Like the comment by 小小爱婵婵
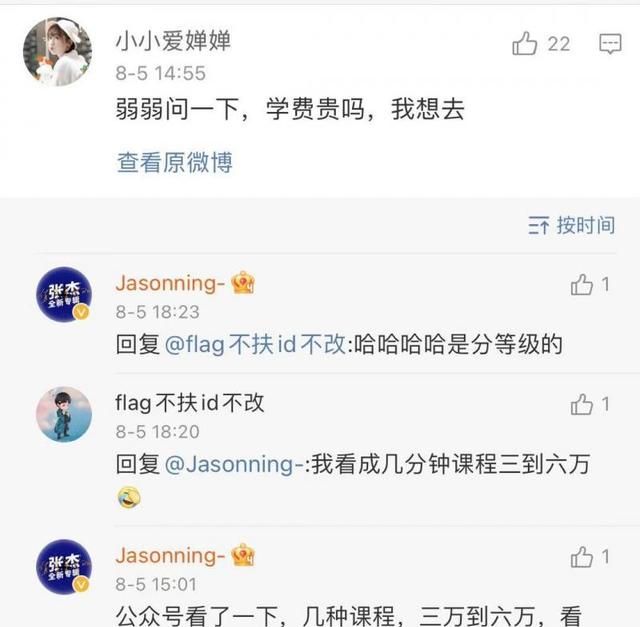The image size is (640, 627). 526,44
